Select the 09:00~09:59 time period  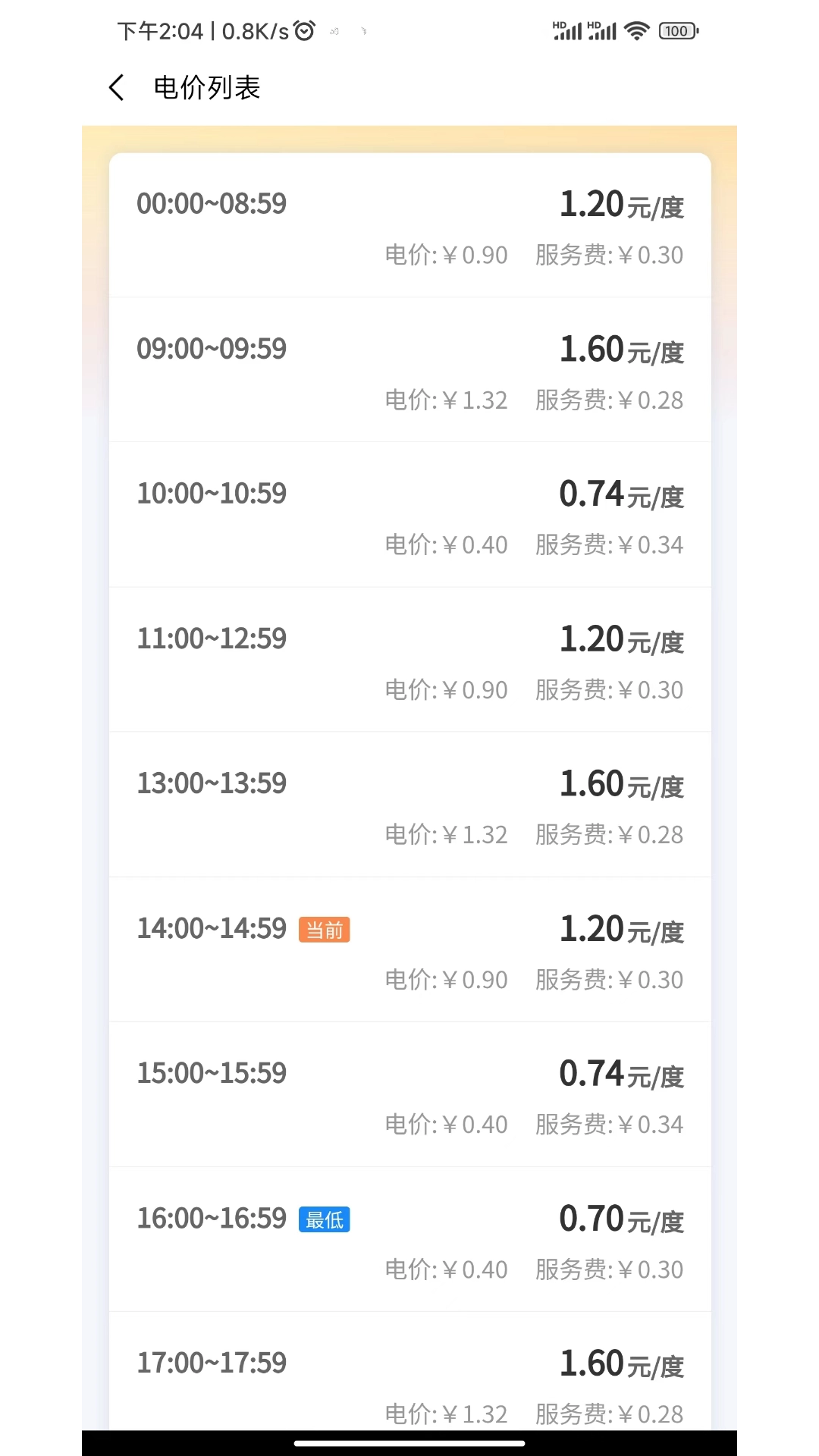(x=409, y=372)
